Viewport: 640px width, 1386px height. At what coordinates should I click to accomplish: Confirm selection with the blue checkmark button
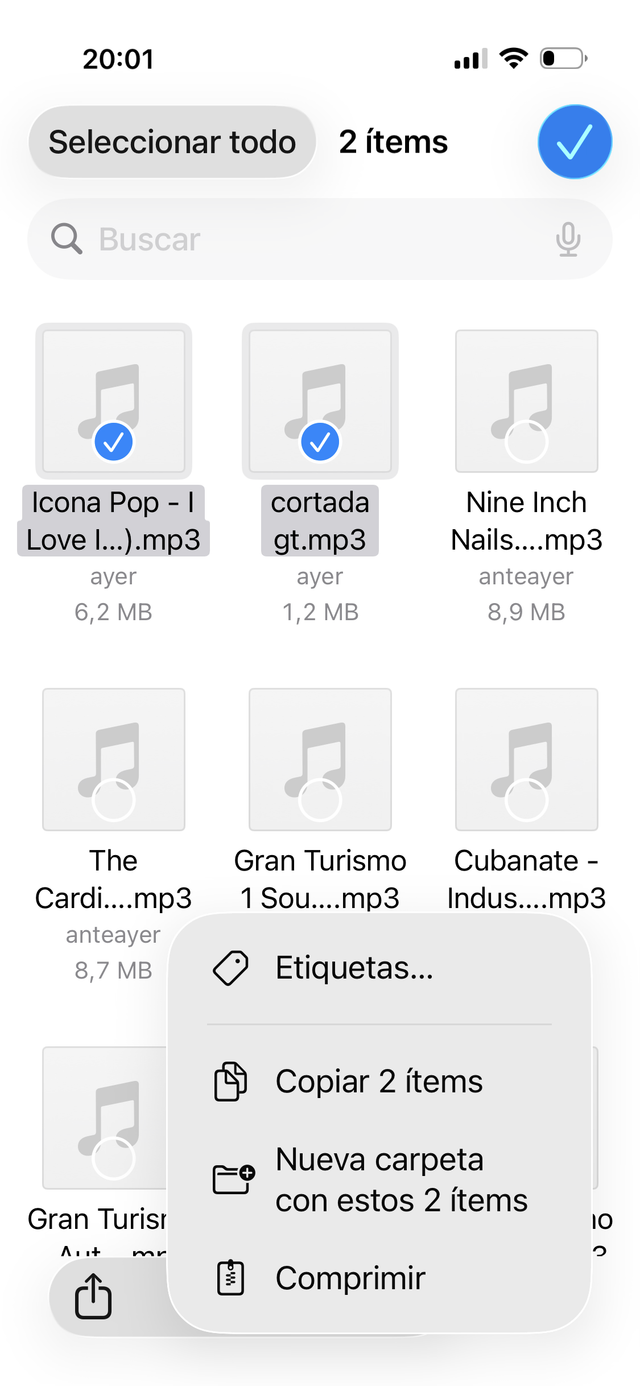click(574, 142)
